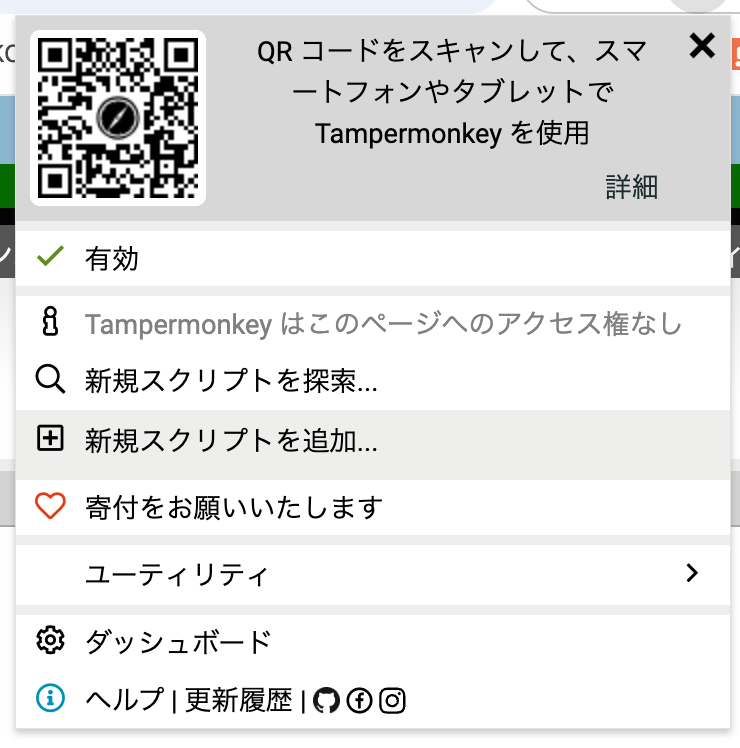Close the QR code banner
Image resolution: width=740 pixels, height=748 pixels.
(x=702, y=45)
